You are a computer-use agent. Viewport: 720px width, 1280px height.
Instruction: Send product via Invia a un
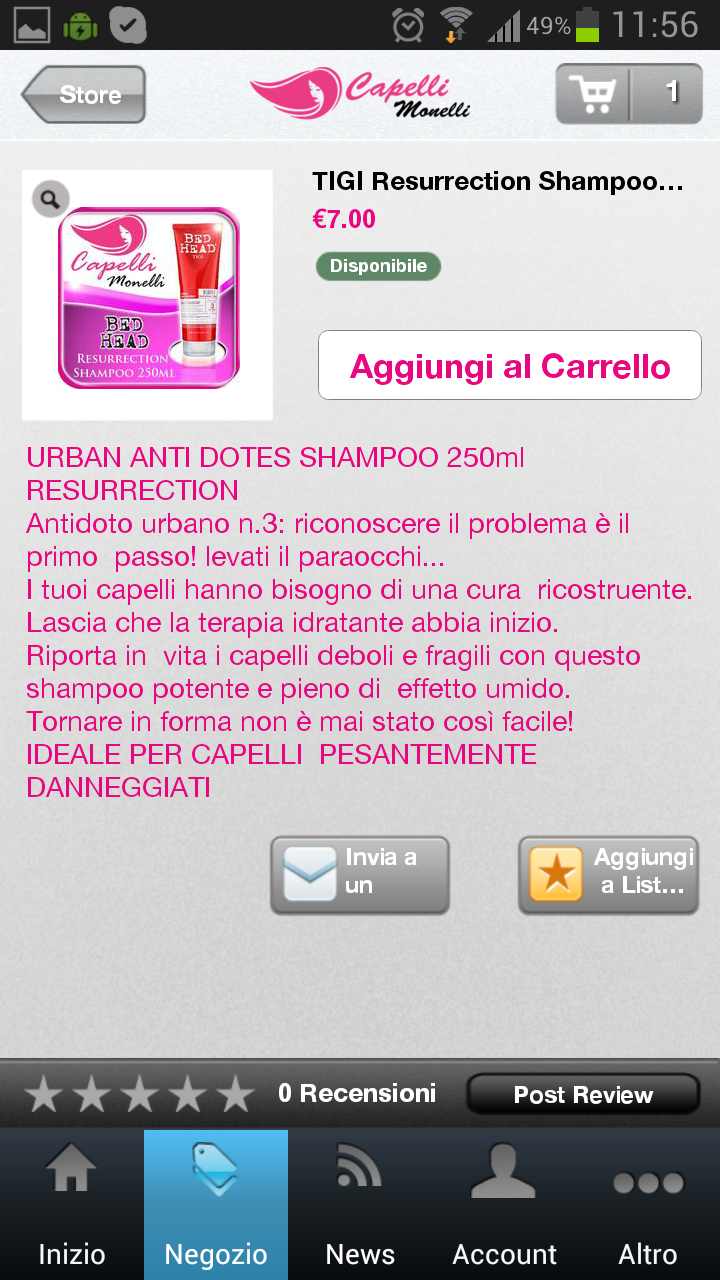[360, 875]
